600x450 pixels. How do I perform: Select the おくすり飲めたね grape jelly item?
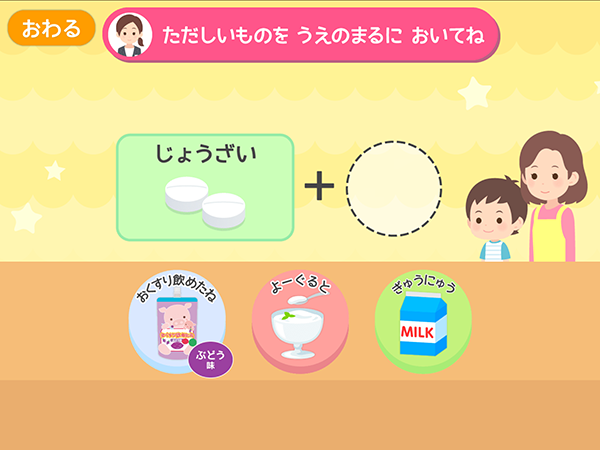pyautogui.click(x=179, y=322)
